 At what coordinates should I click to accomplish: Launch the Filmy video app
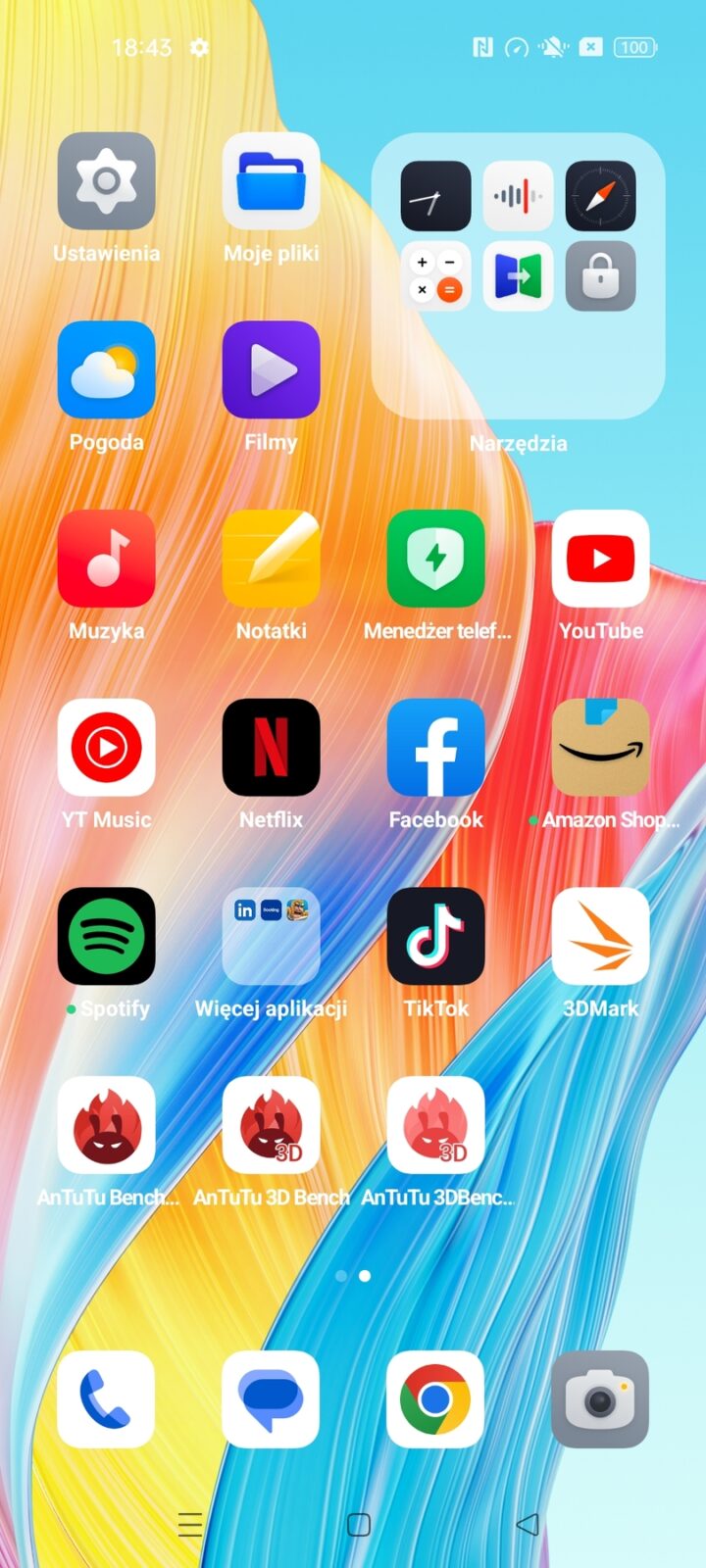pos(271,370)
